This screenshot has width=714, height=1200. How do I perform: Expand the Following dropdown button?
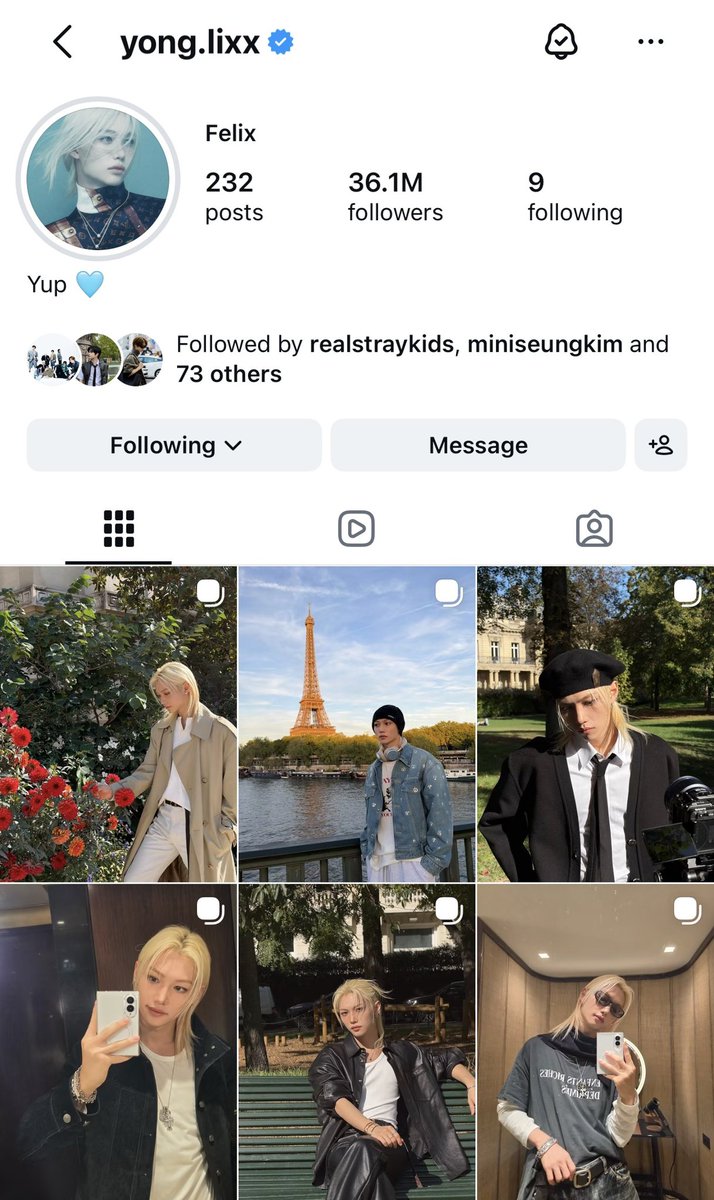[174, 445]
